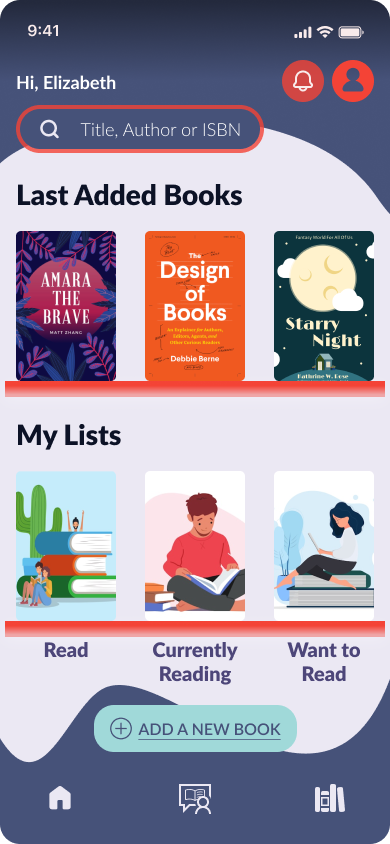Open The Design of Books cover

coord(195,306)
